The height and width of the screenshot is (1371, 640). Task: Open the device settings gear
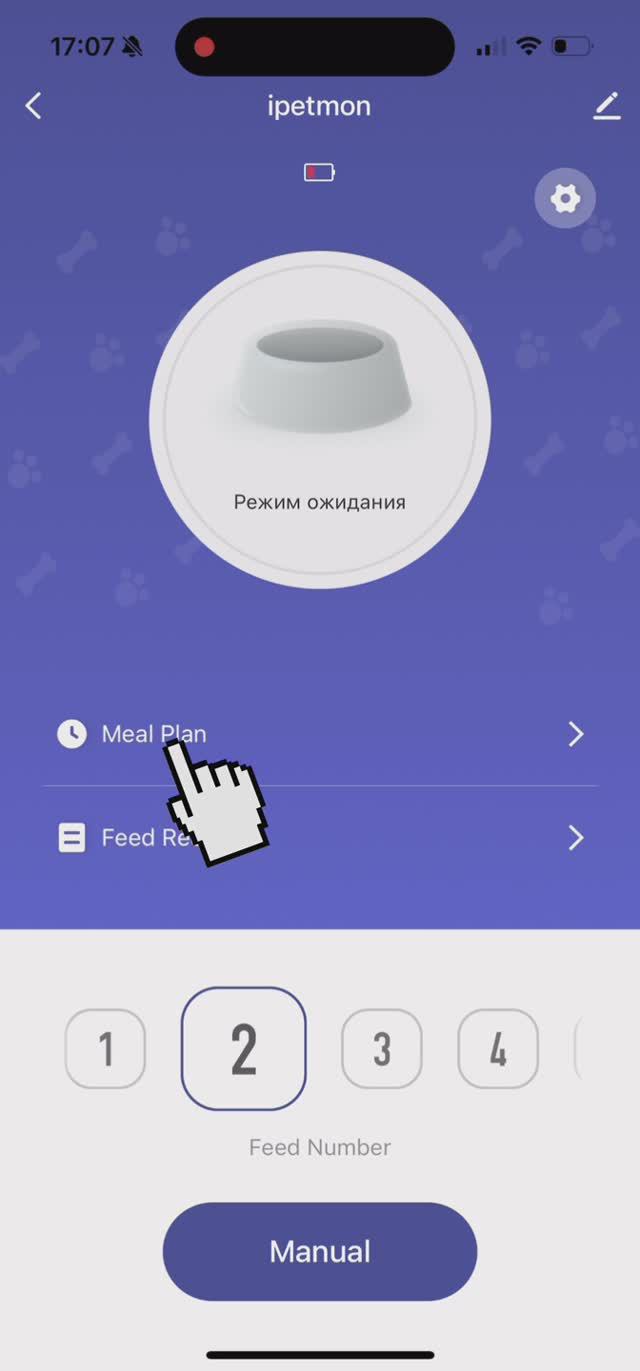click(565, 199)
